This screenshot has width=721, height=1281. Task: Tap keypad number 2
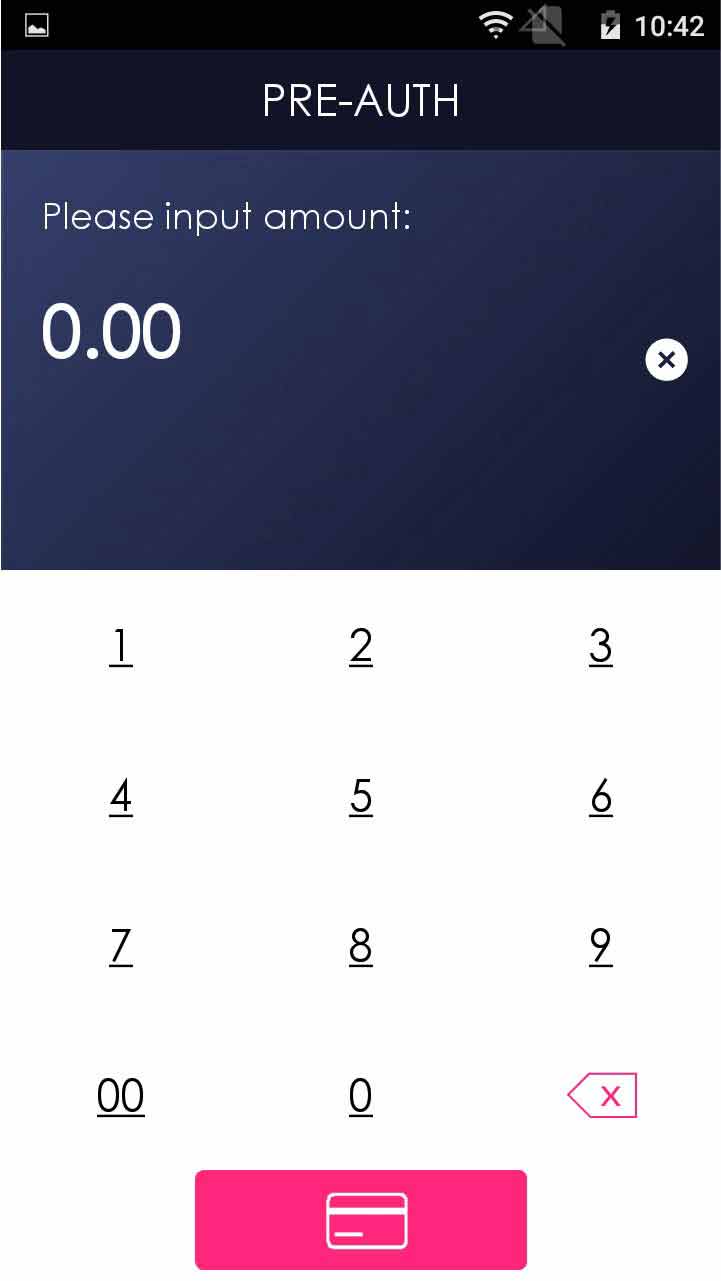point(361,646)
